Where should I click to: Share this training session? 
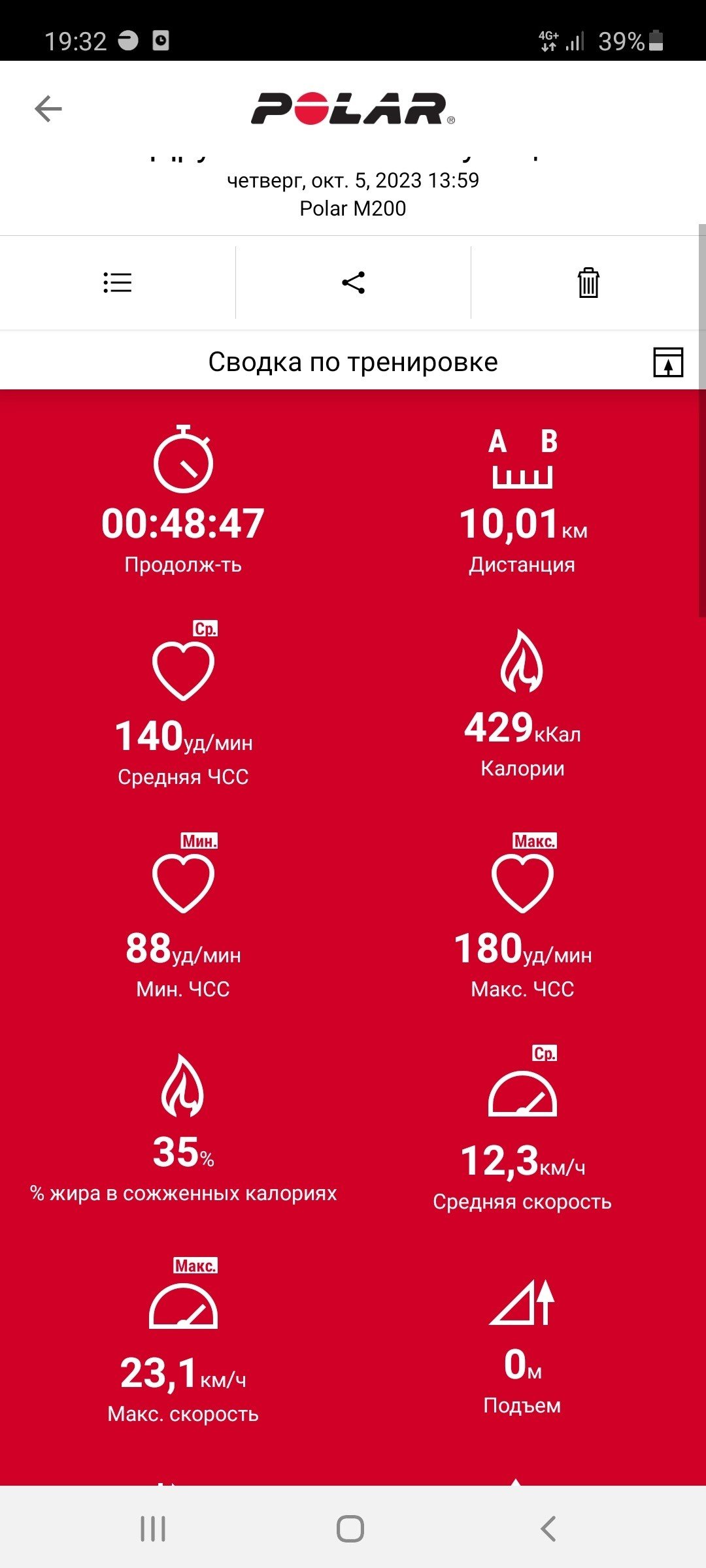click(353, 283)
